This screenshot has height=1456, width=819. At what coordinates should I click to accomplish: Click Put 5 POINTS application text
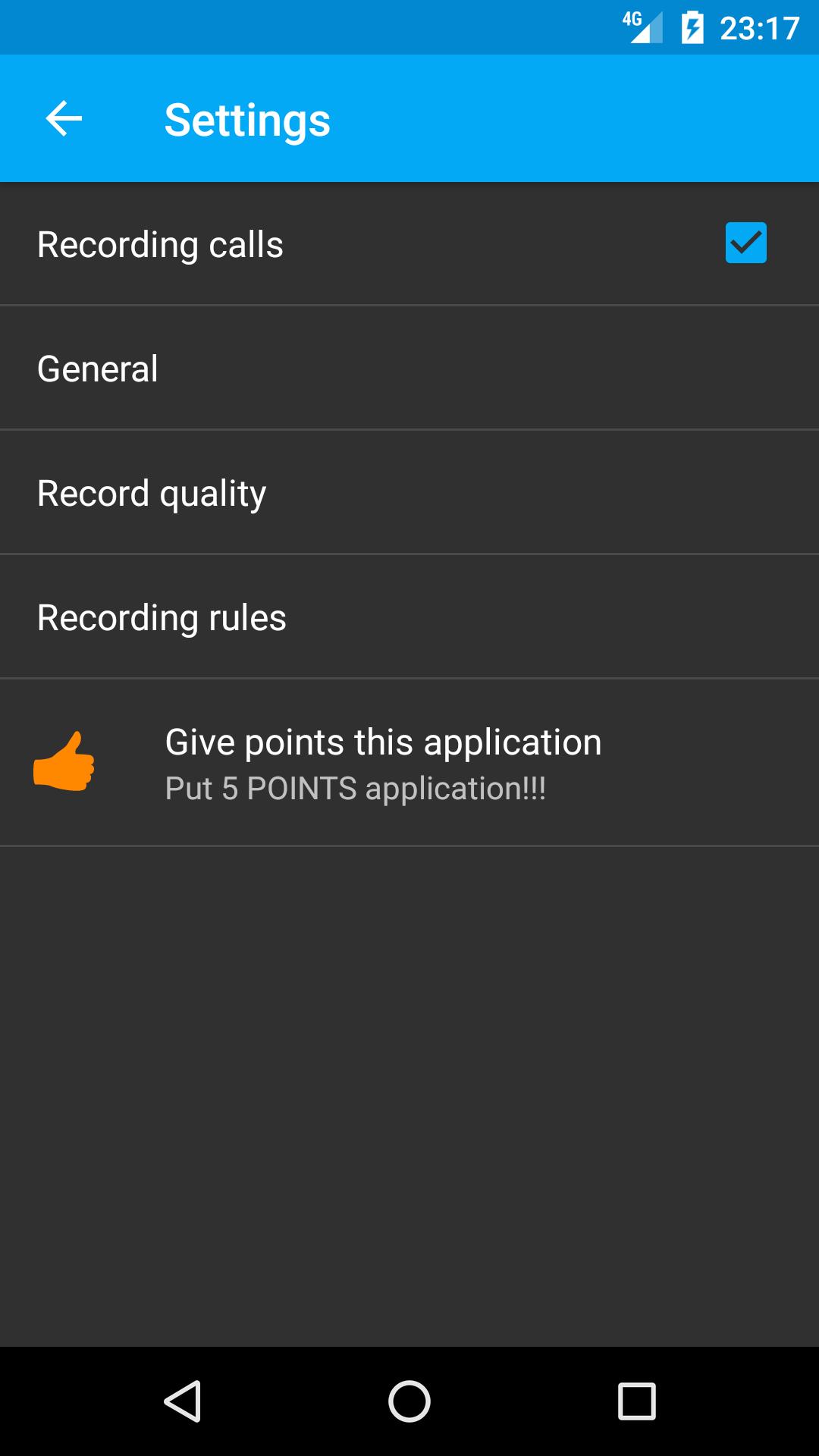pos(356,789)
